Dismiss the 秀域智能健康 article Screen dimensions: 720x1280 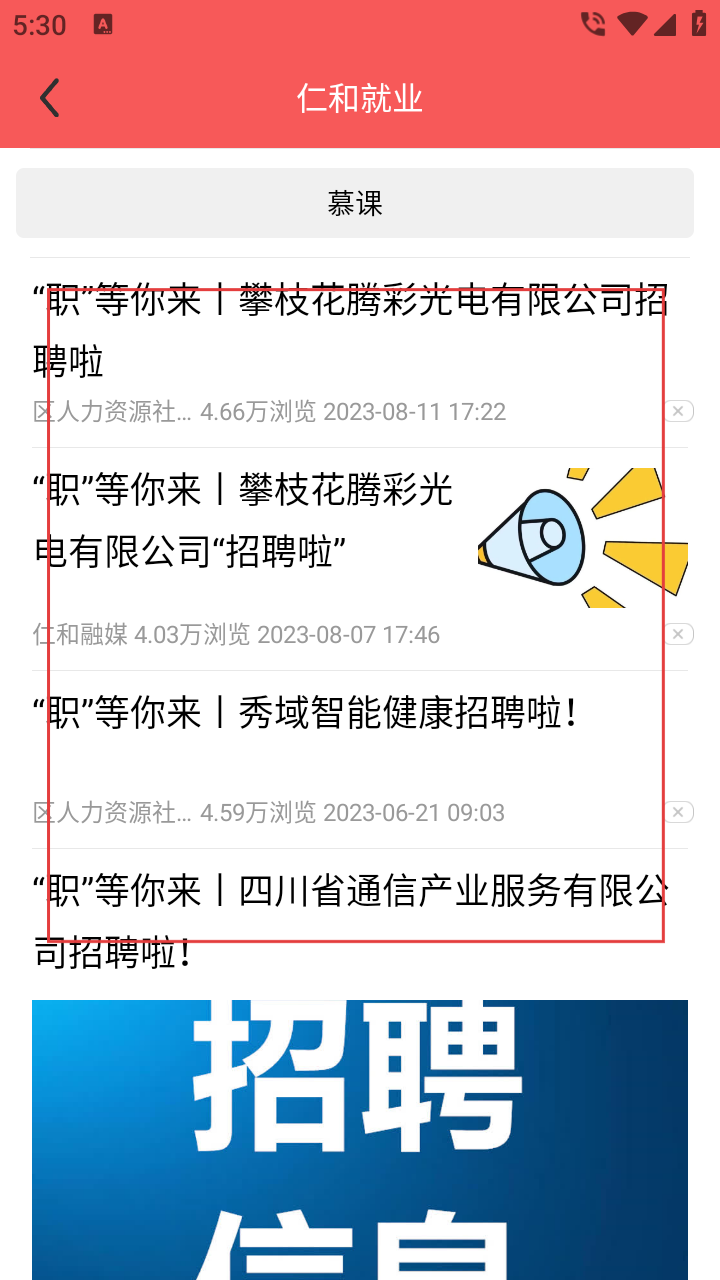(678, 812)
